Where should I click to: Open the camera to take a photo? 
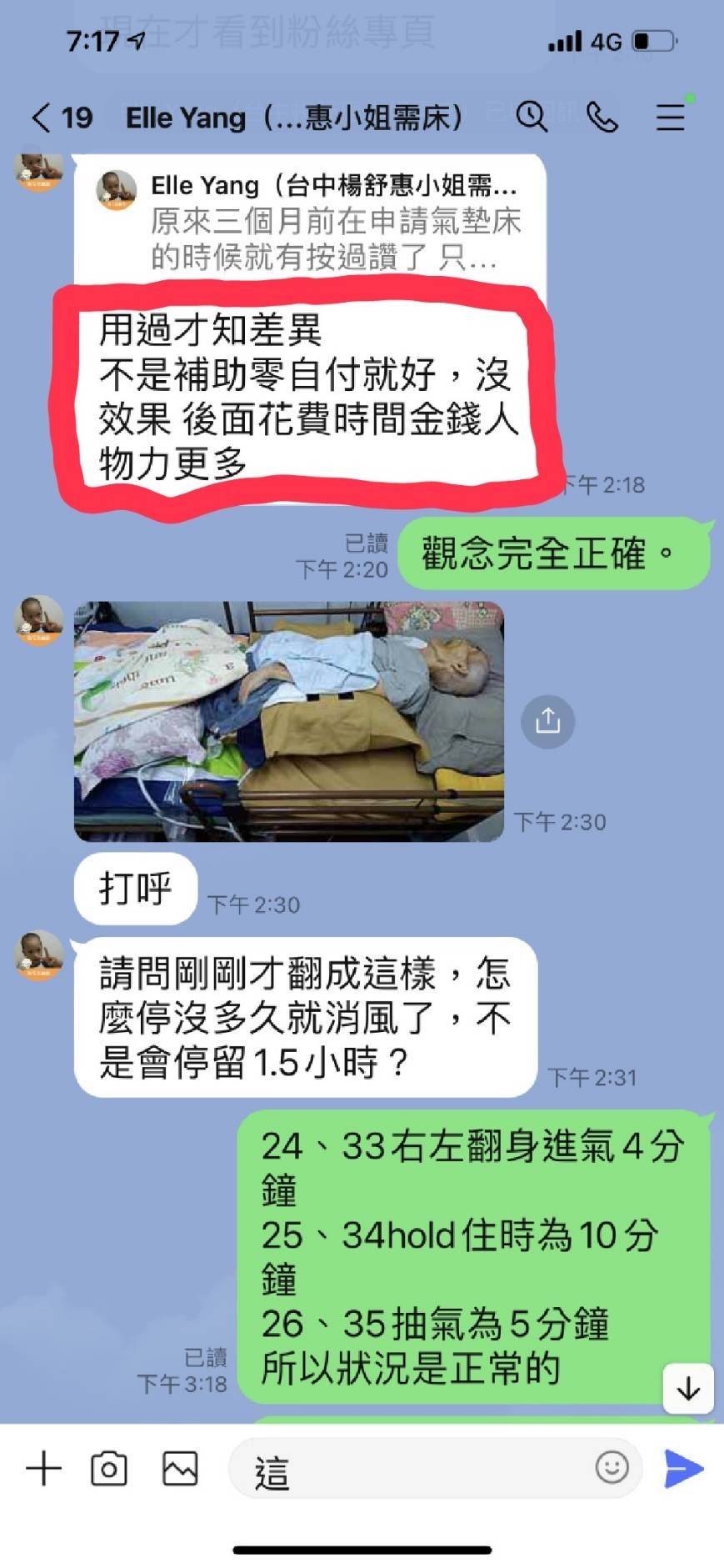click(109, 1468)
